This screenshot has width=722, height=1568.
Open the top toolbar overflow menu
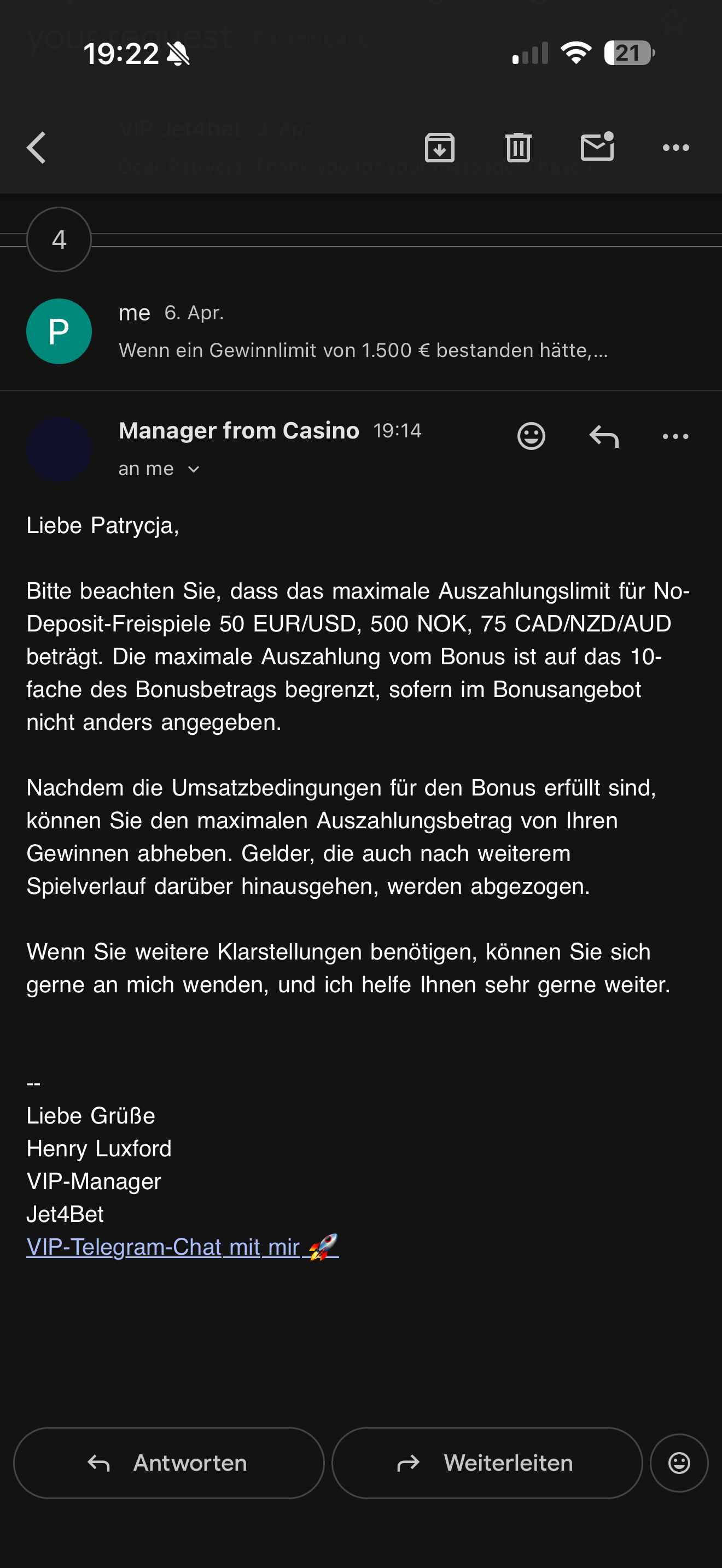click(676, 147)
